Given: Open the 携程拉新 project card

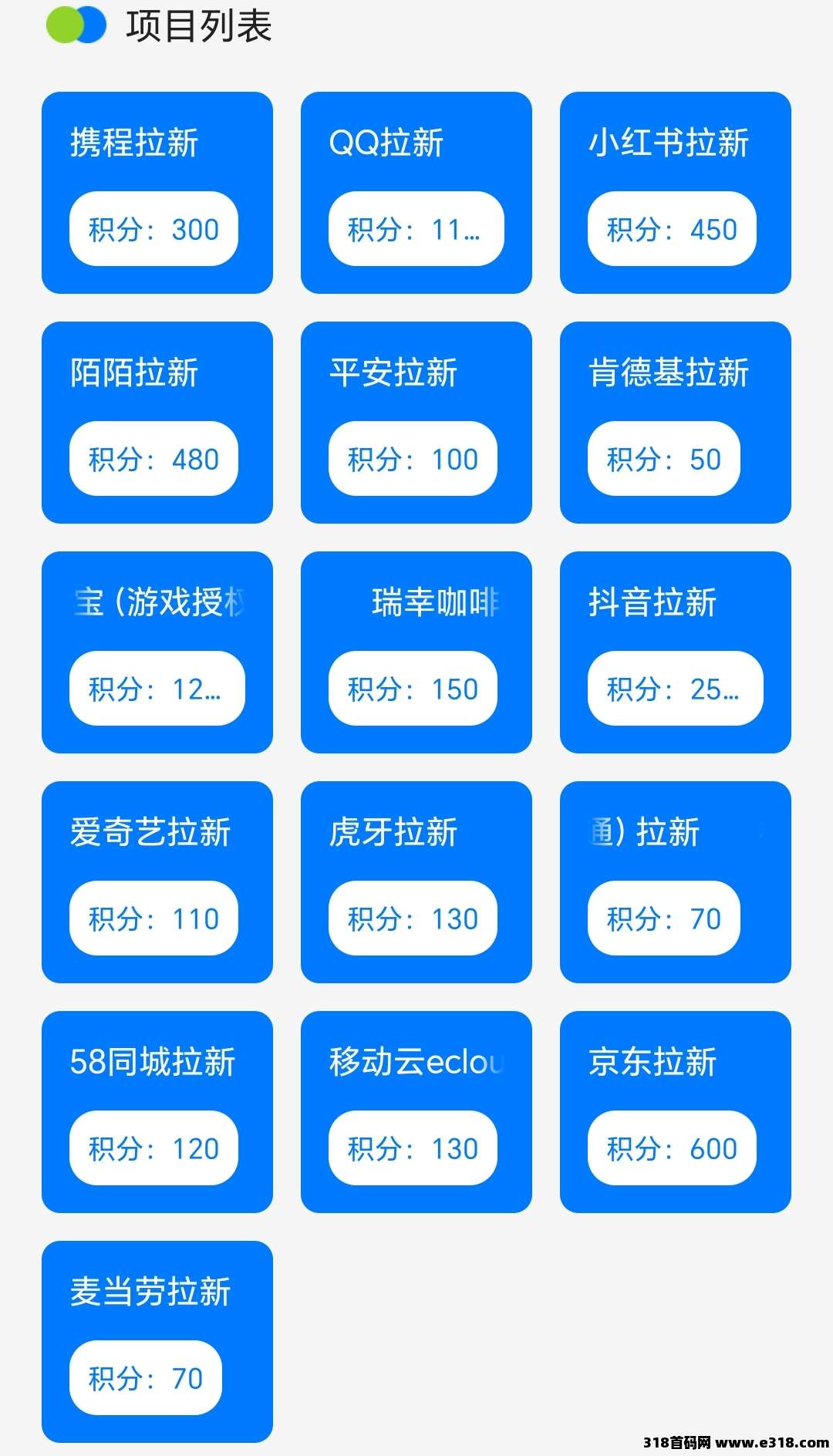Looking at the screenshot, I should coord(157,193).
